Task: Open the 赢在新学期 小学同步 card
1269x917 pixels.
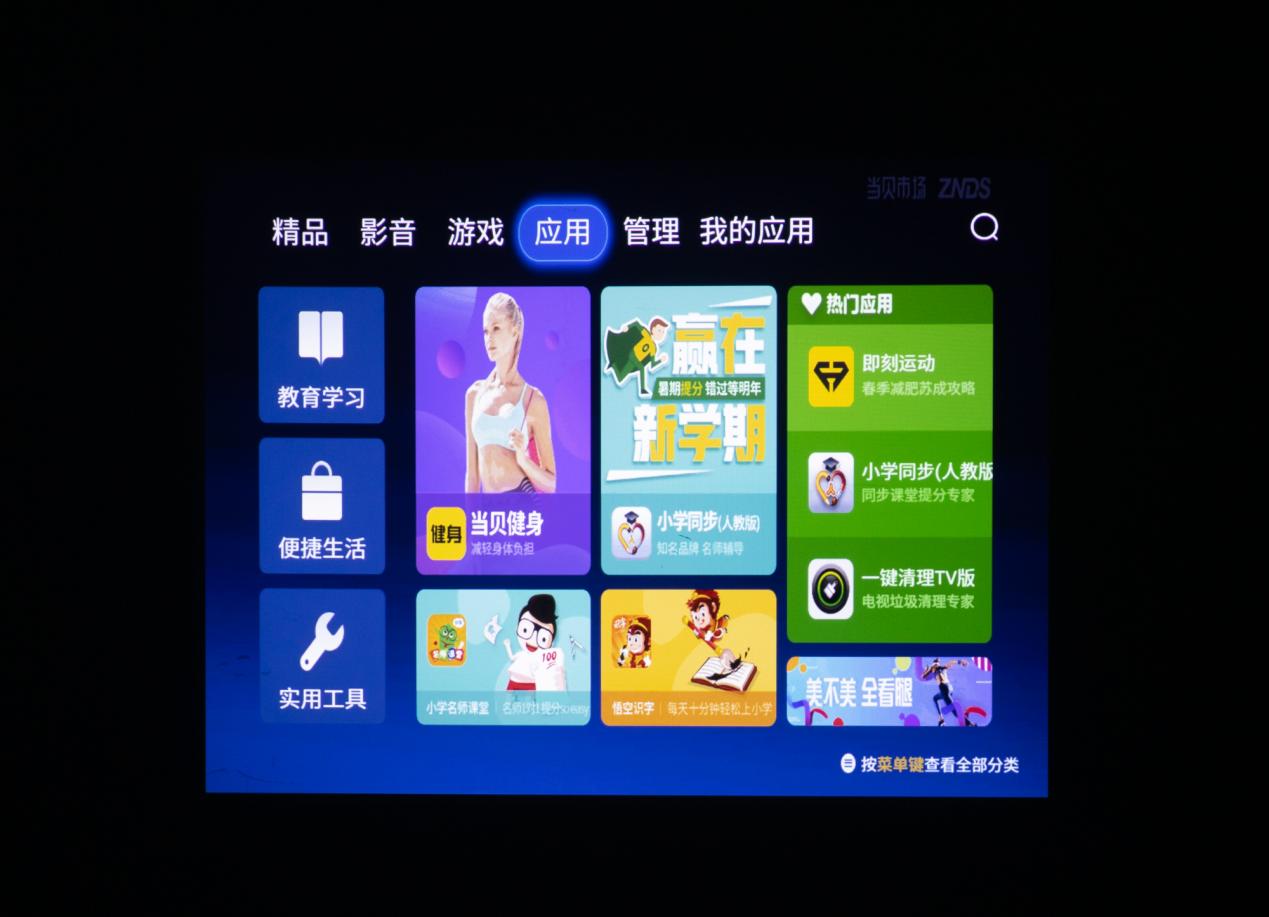Action: click(x=688, y=430)
